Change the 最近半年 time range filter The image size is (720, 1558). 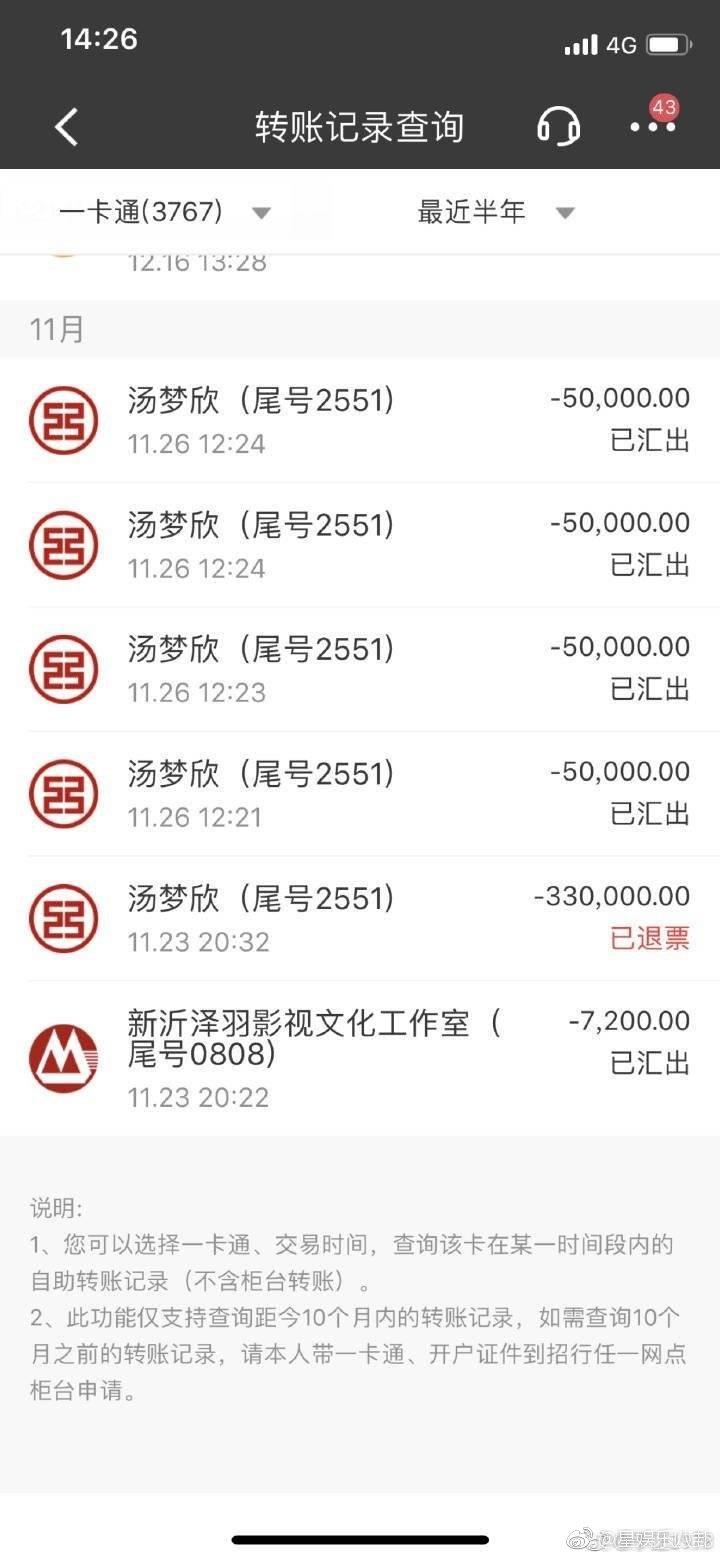pyautogui.click(x=495, y=212)
